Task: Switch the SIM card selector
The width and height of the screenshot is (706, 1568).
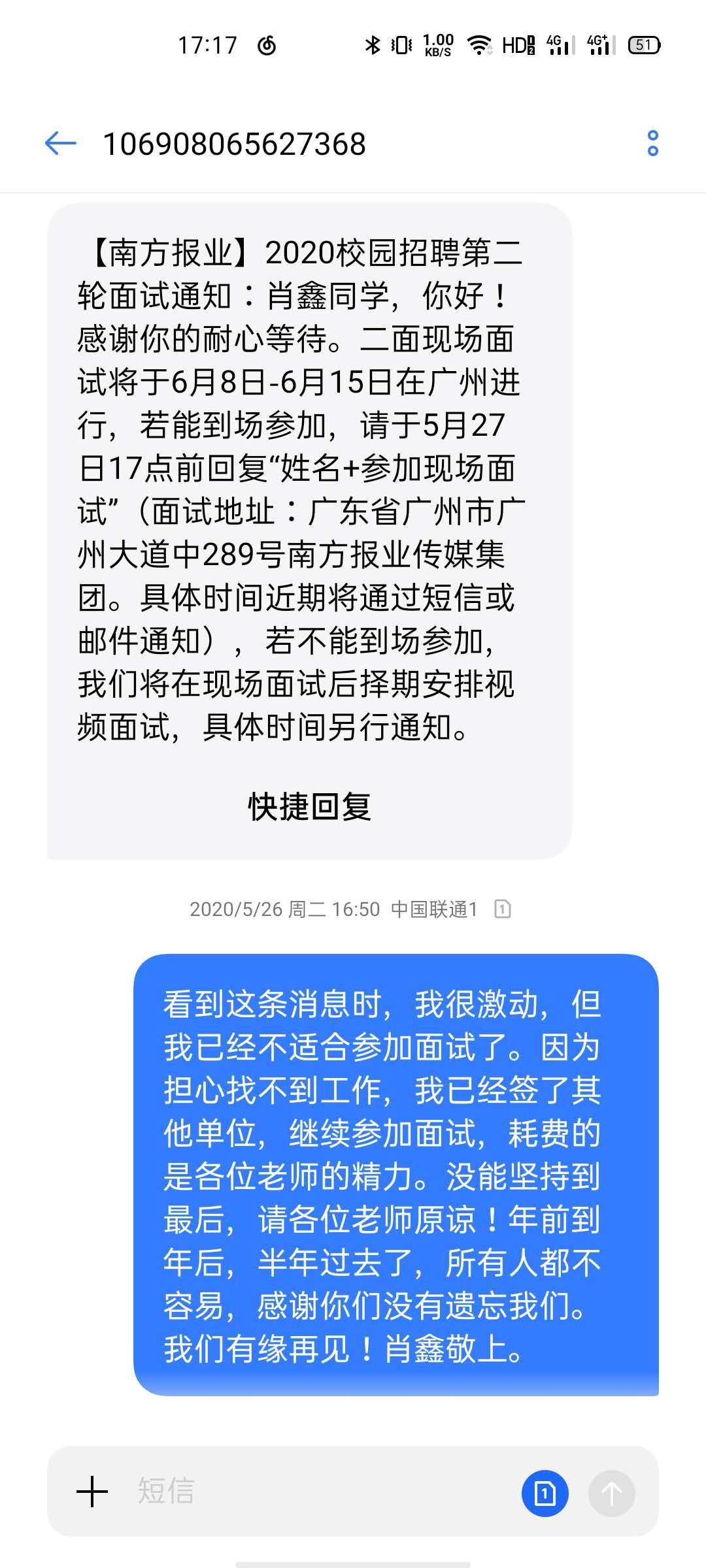Action: [x=545, y=1493]
